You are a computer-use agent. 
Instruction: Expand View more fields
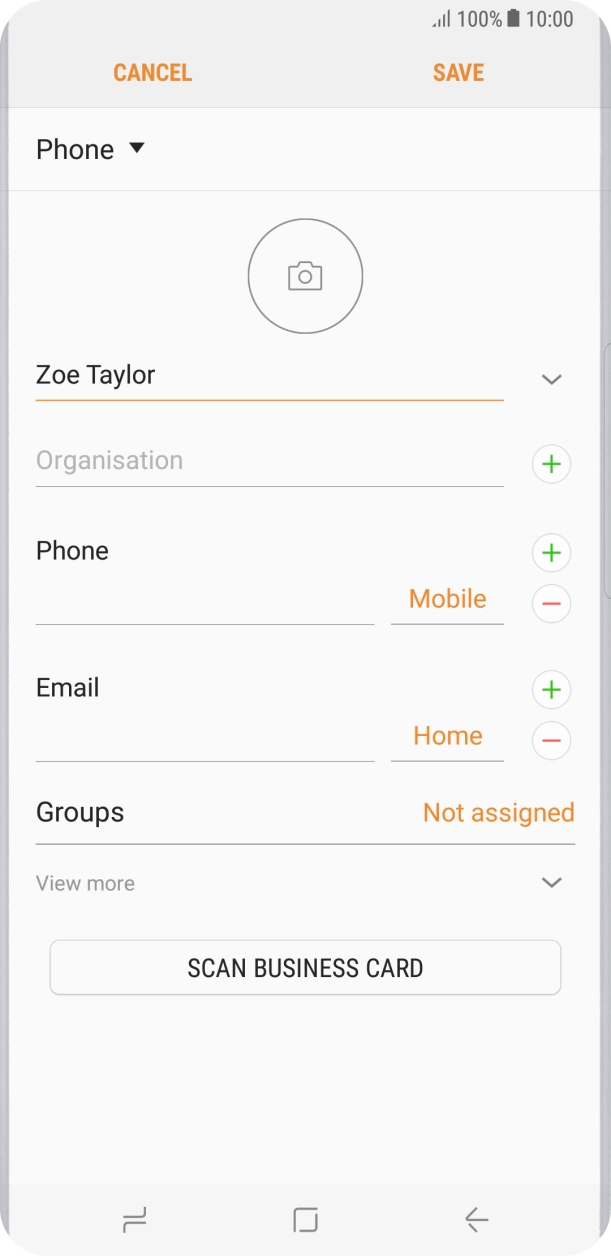click(305, 883)
